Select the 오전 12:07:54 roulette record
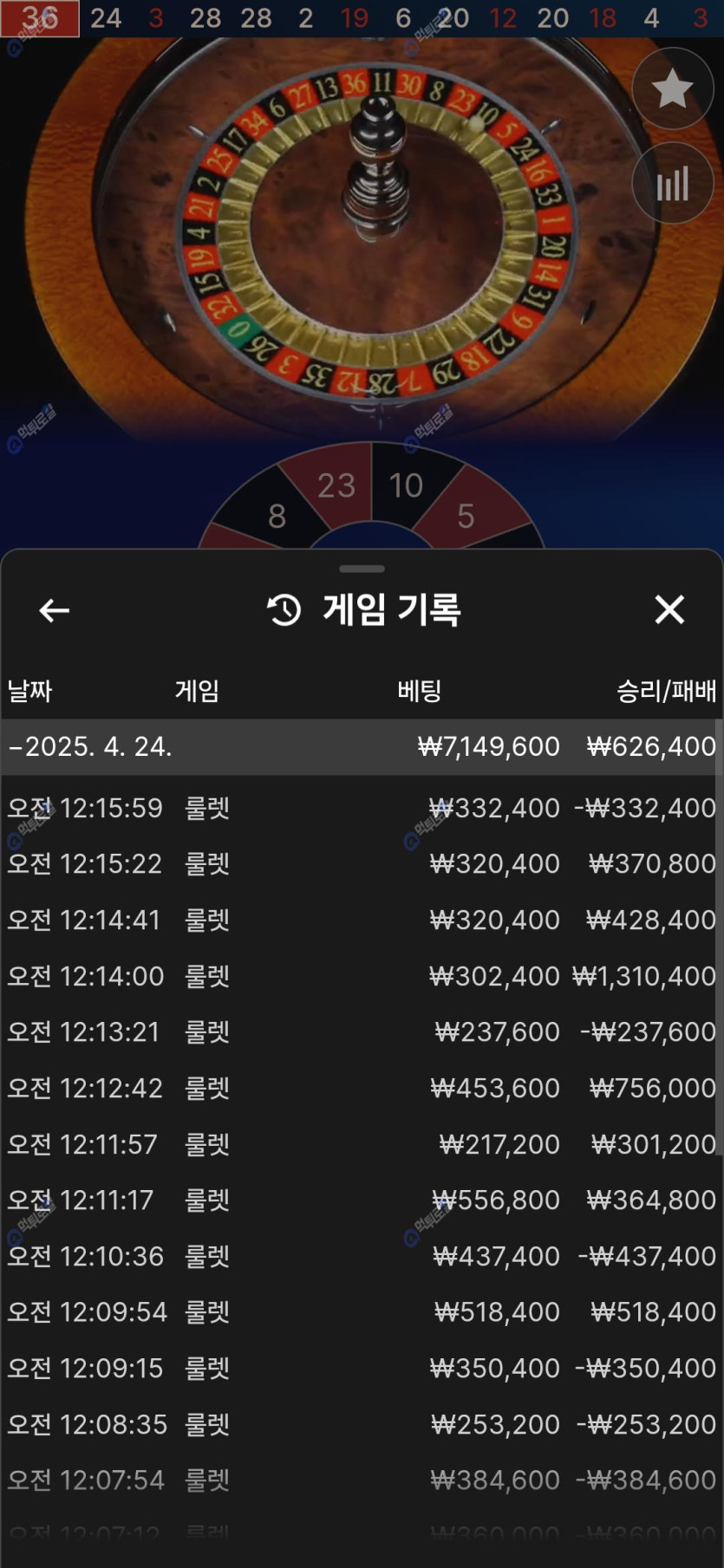The height and width of the screenshot is (1568, 724). [361, 1480]
